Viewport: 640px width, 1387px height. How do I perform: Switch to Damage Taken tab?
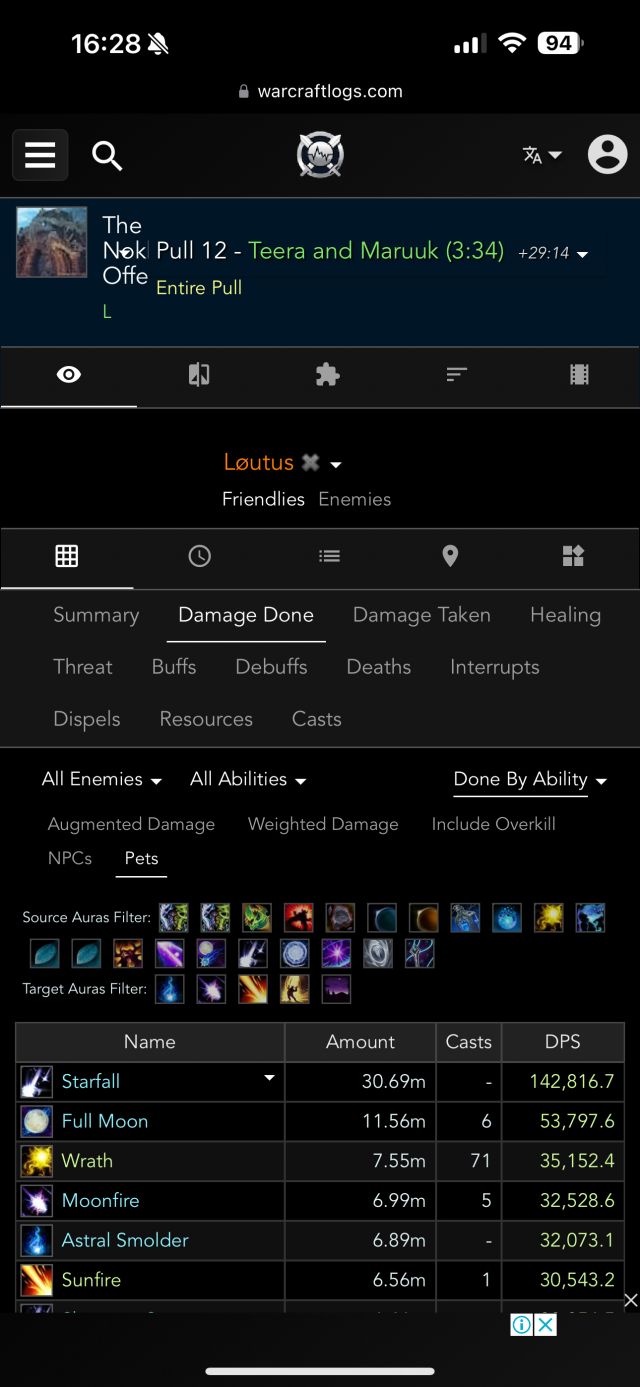pyautogui.click(x=421, y=615)
